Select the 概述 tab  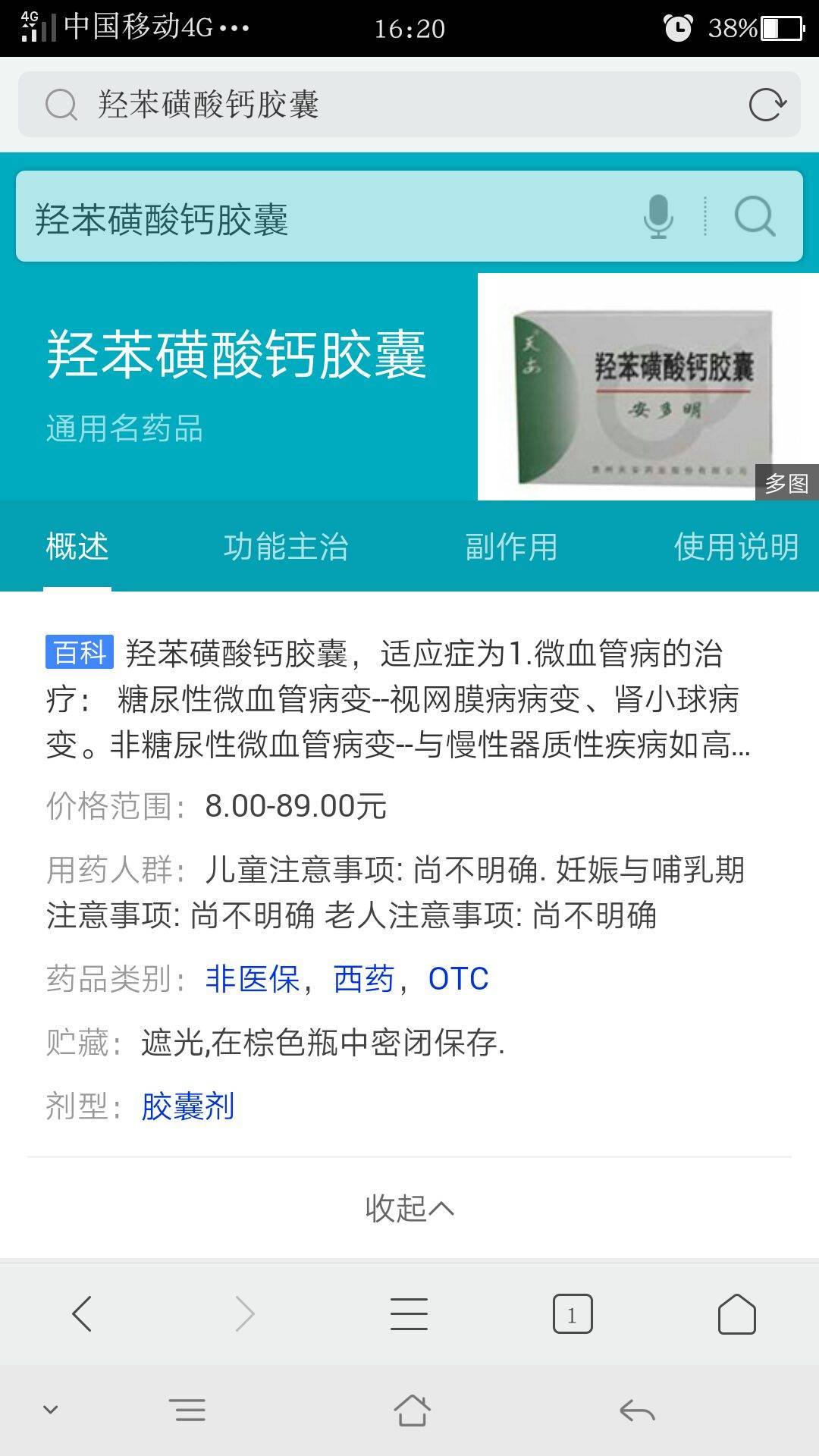[77, 547]
